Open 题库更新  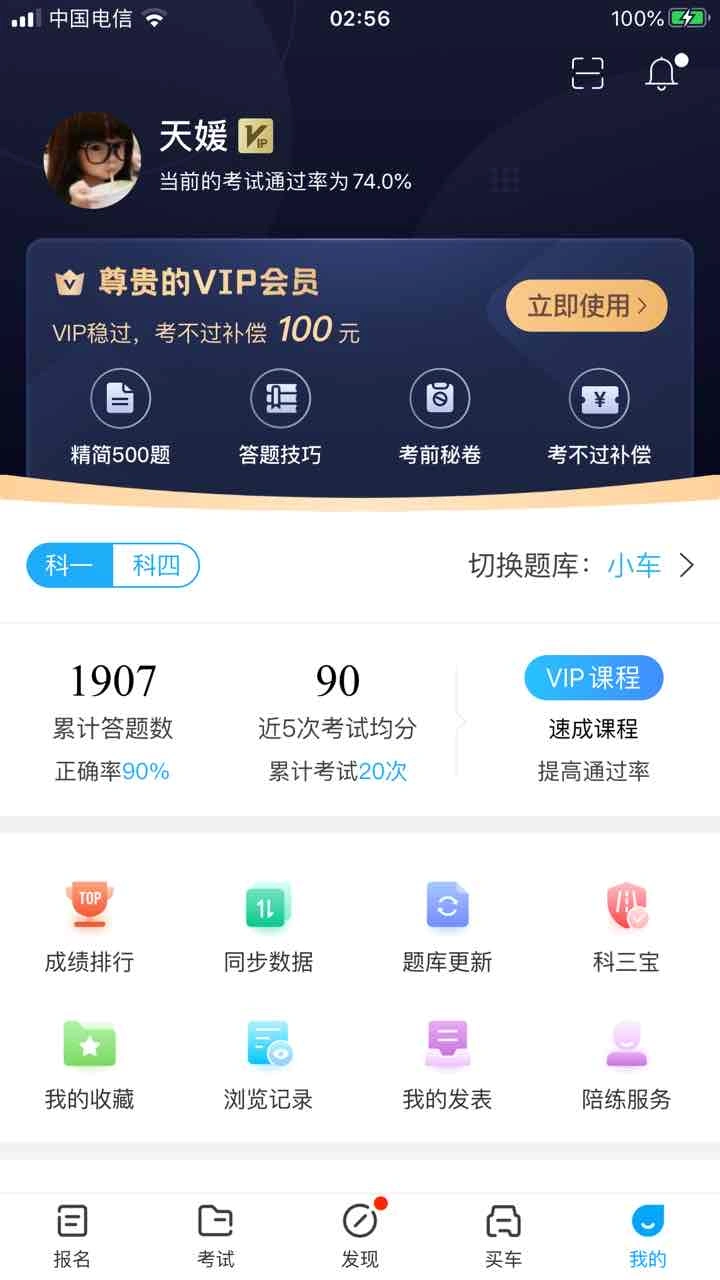[447, 926]
